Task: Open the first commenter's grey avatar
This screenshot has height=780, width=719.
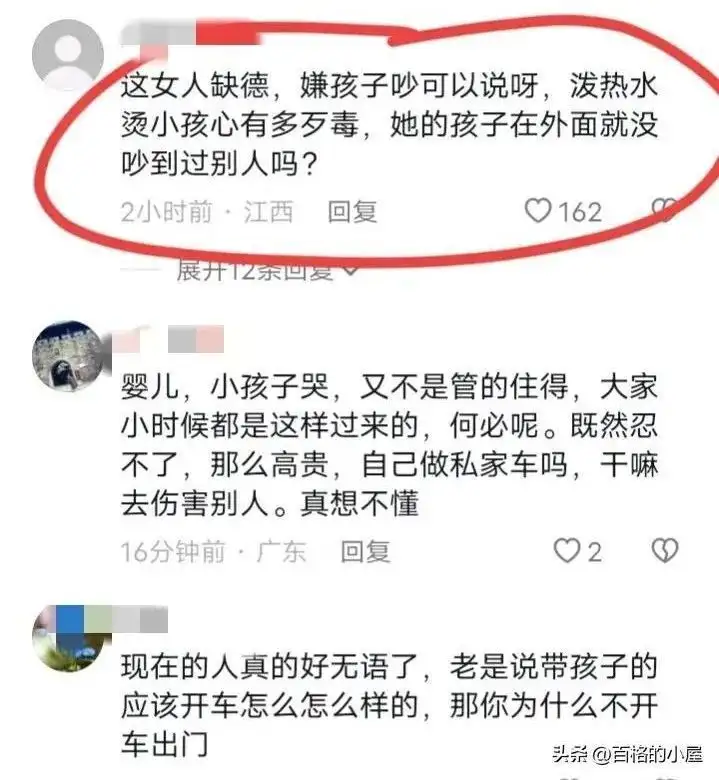Action: (x=67, y=54)
